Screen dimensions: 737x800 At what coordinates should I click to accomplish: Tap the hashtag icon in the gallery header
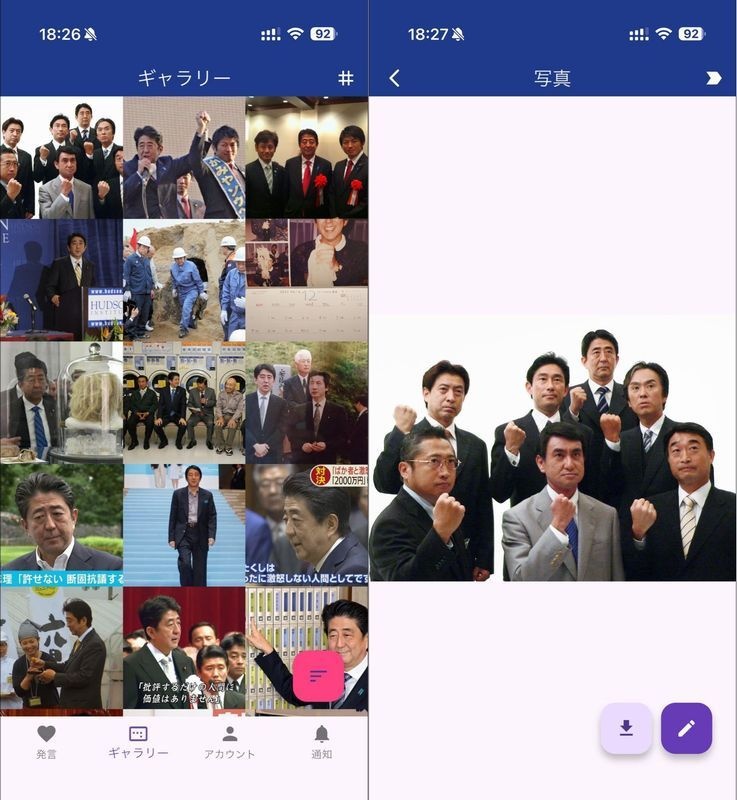(346, 78)
